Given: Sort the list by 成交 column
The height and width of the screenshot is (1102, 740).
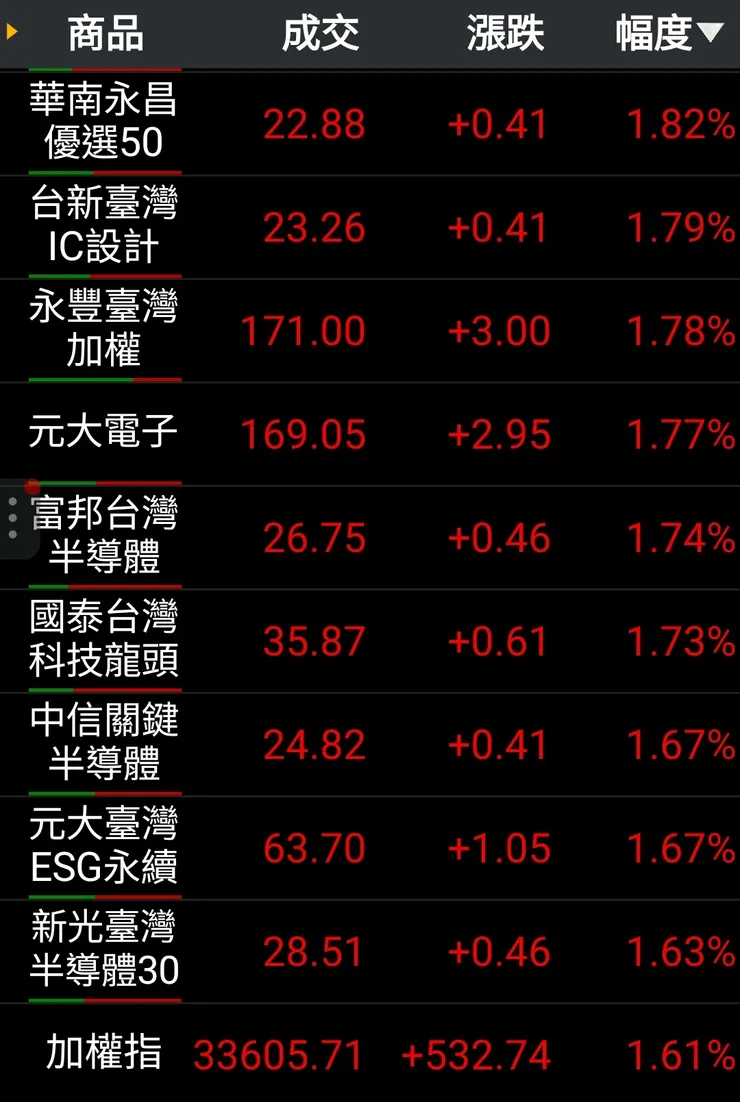Looking at the screenshot, I should (320, 34).
